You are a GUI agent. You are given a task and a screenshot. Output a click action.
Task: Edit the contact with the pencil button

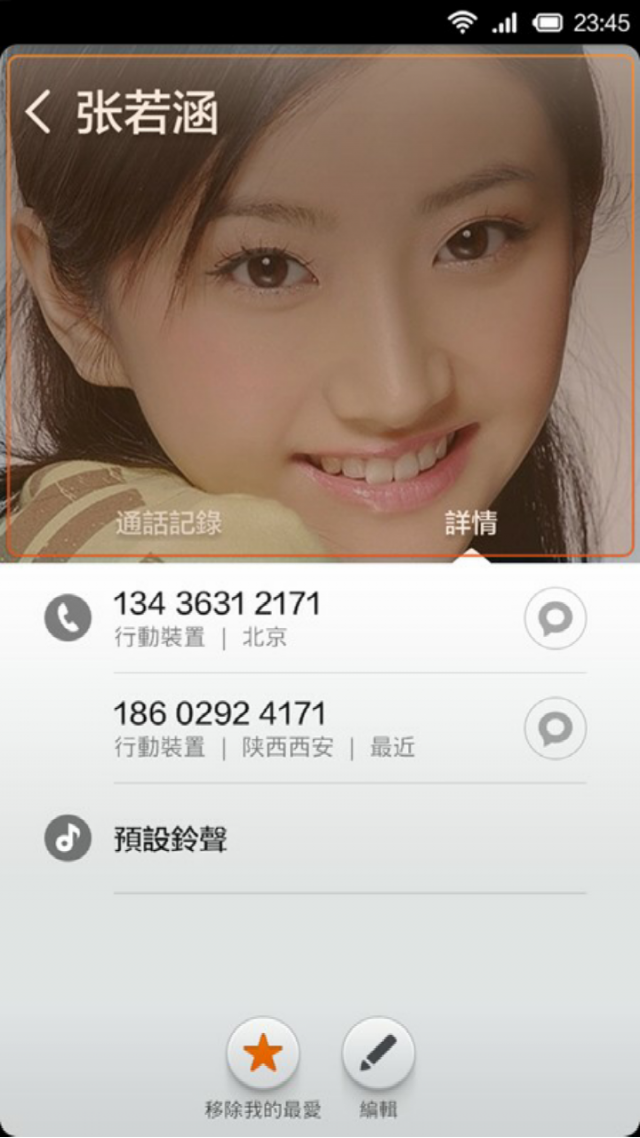click(378, 1053)
